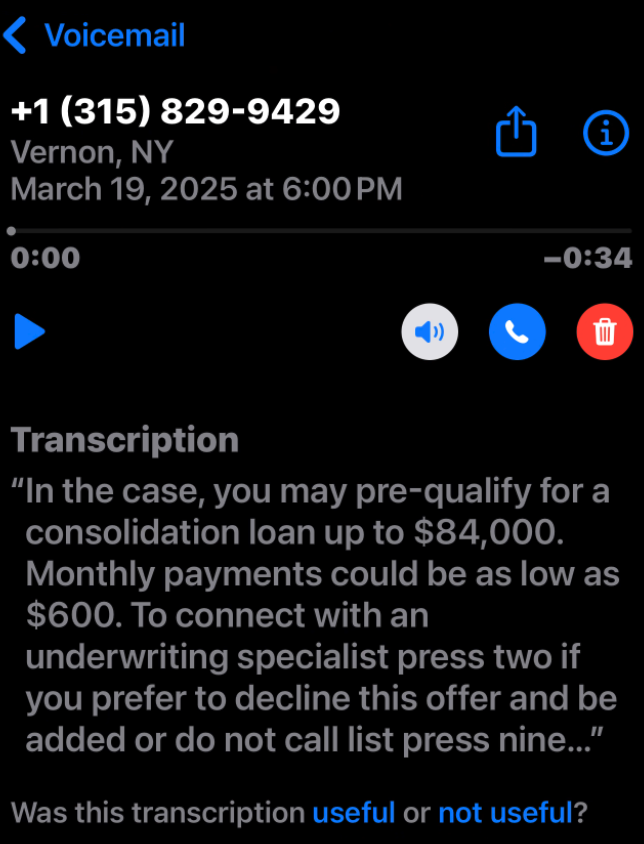Toggle the speaker audio output
Viewport: 644px width, 844px height.
[429, 331]
